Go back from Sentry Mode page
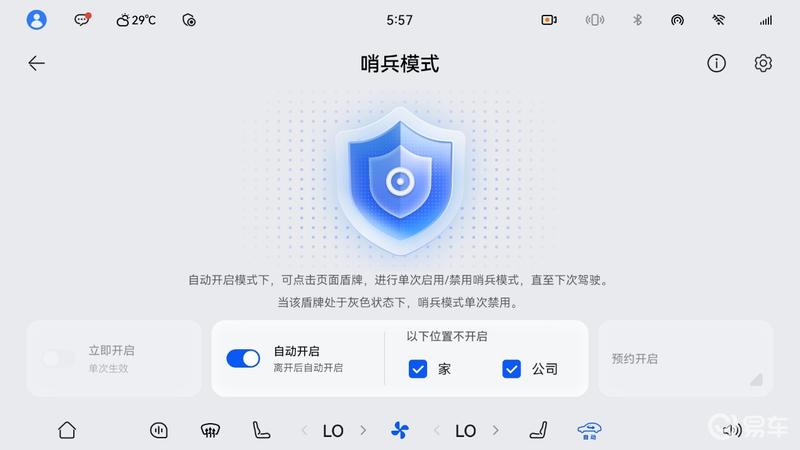800x450 pixels. click(x=37, y=63)
